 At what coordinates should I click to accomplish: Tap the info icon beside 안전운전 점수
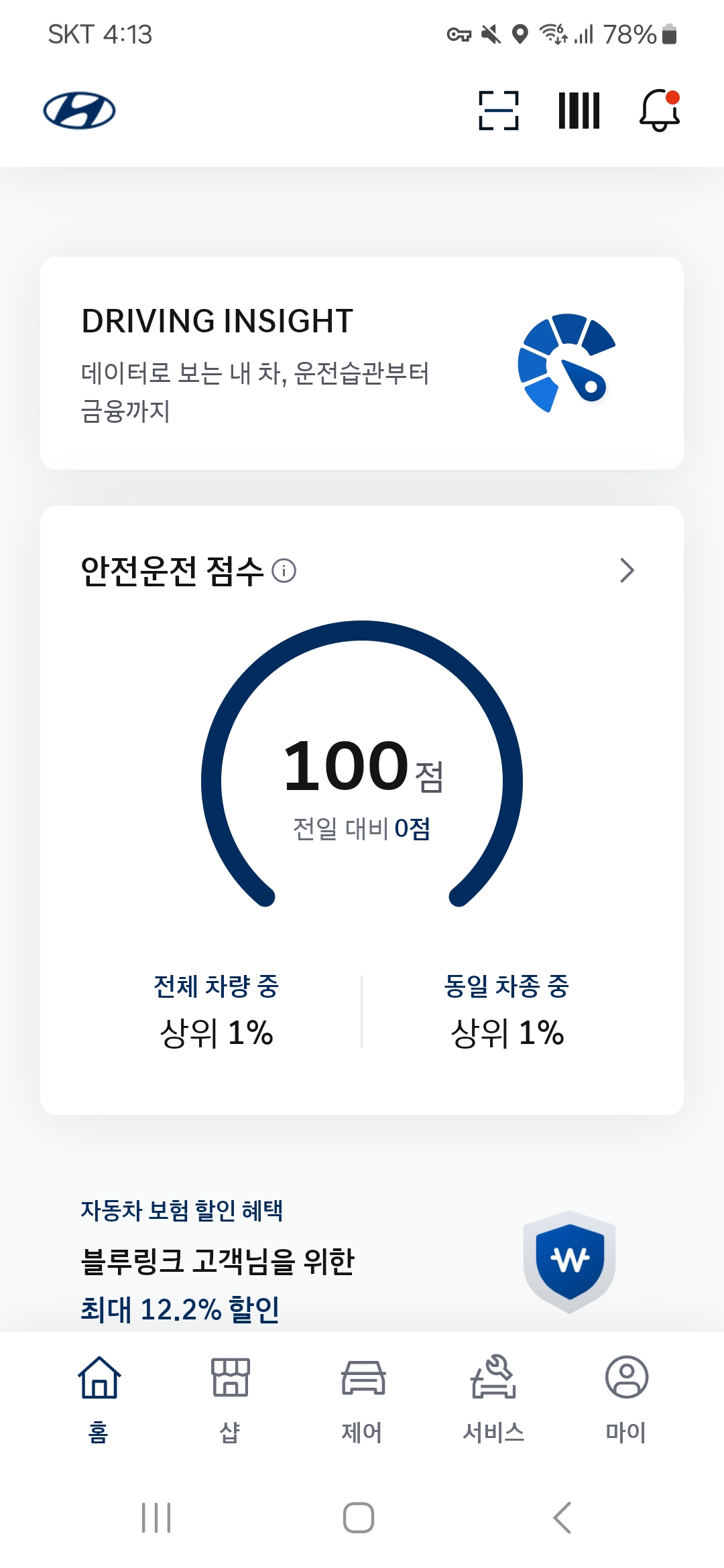coord(284,571)
